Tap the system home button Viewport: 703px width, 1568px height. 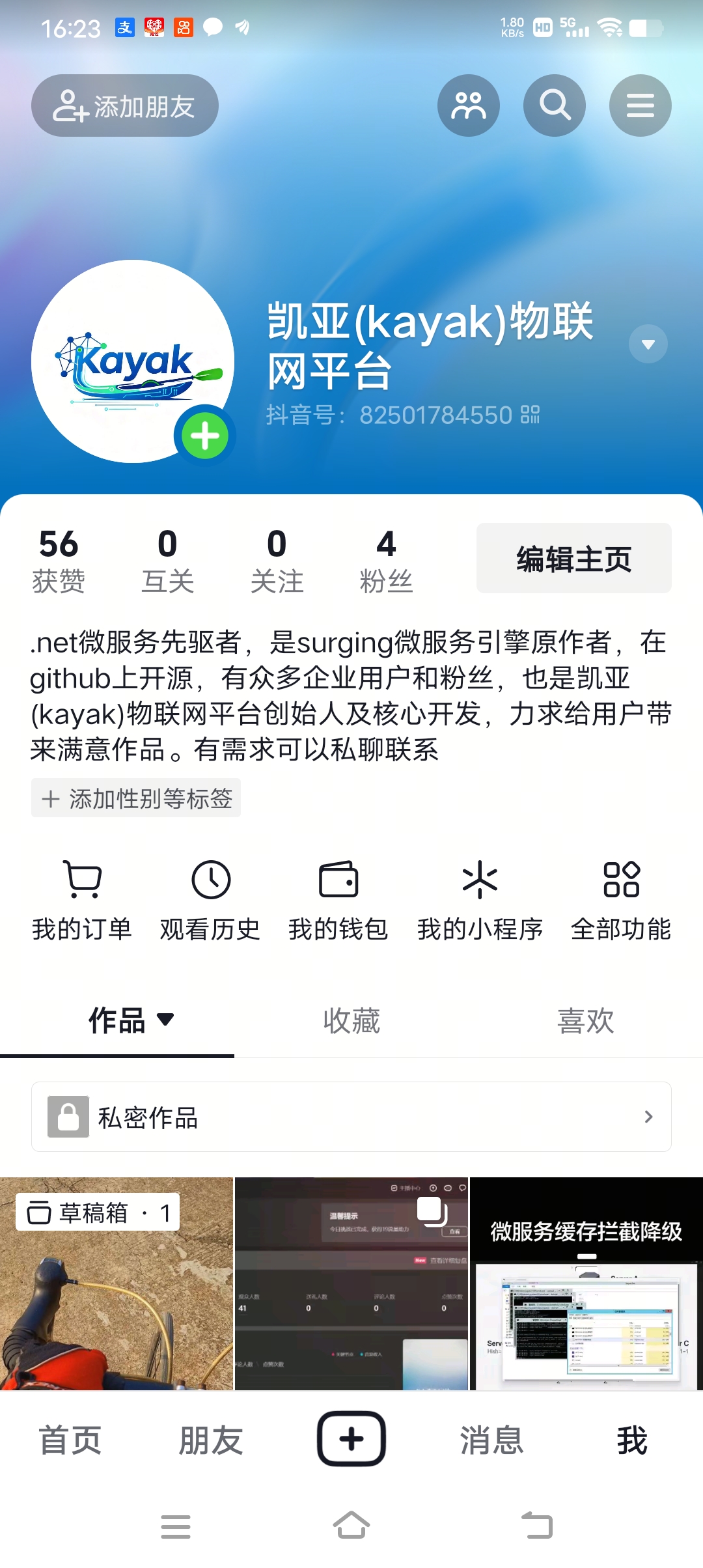point(351,1526)
